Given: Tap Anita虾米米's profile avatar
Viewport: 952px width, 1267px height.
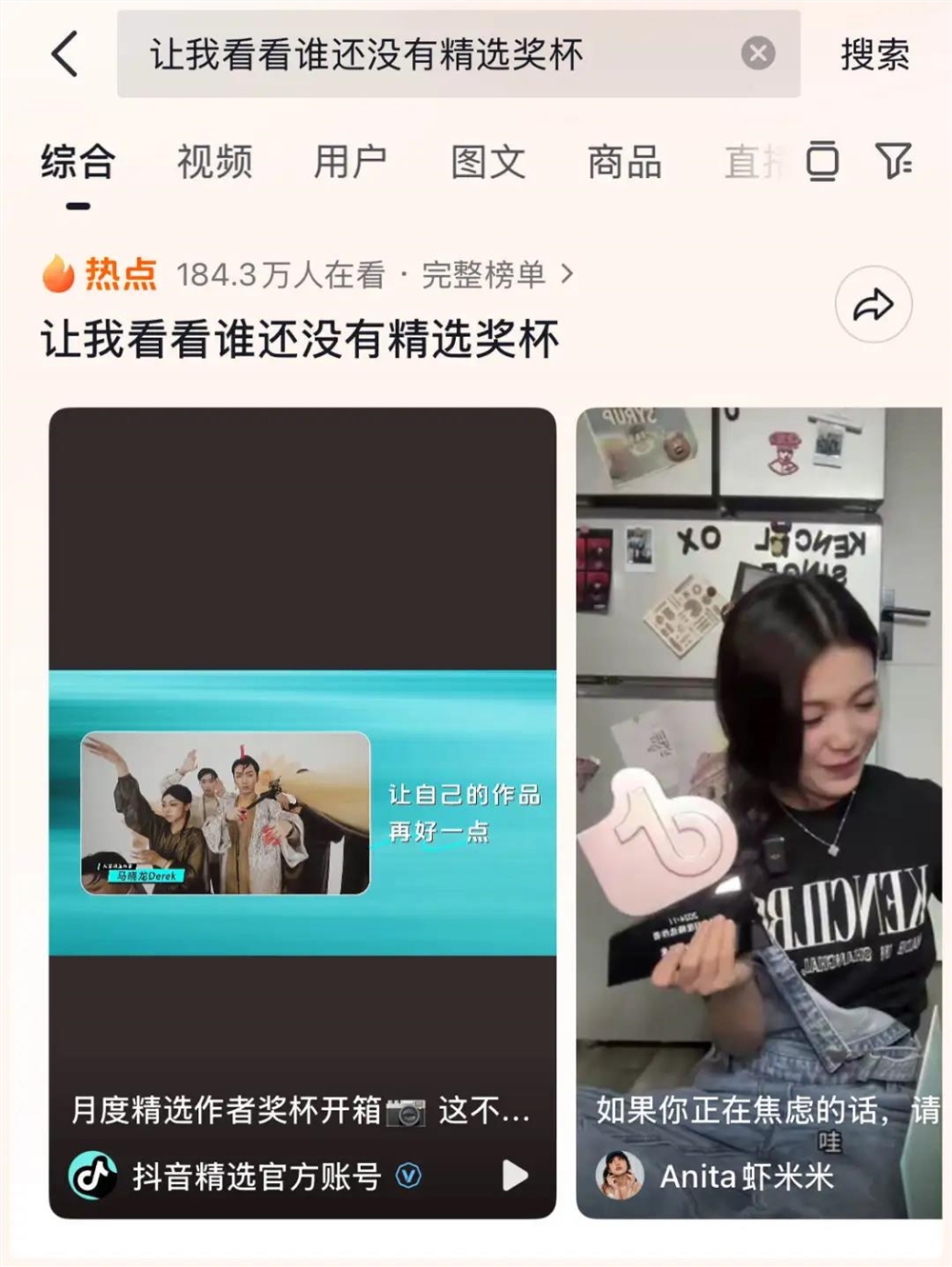Looking at the screenshot, I should point(620,1175).
